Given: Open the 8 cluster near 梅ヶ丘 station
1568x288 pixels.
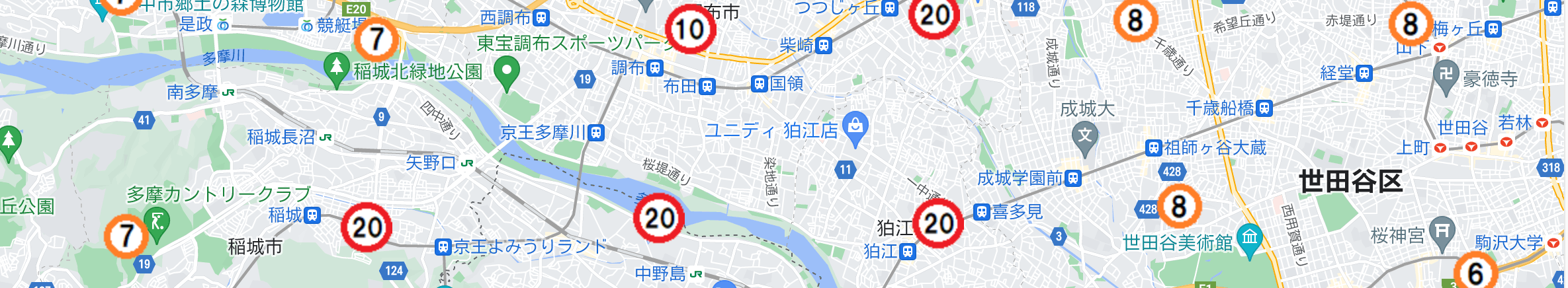Looking at the screenshot, I should [x=1410, y=24].
